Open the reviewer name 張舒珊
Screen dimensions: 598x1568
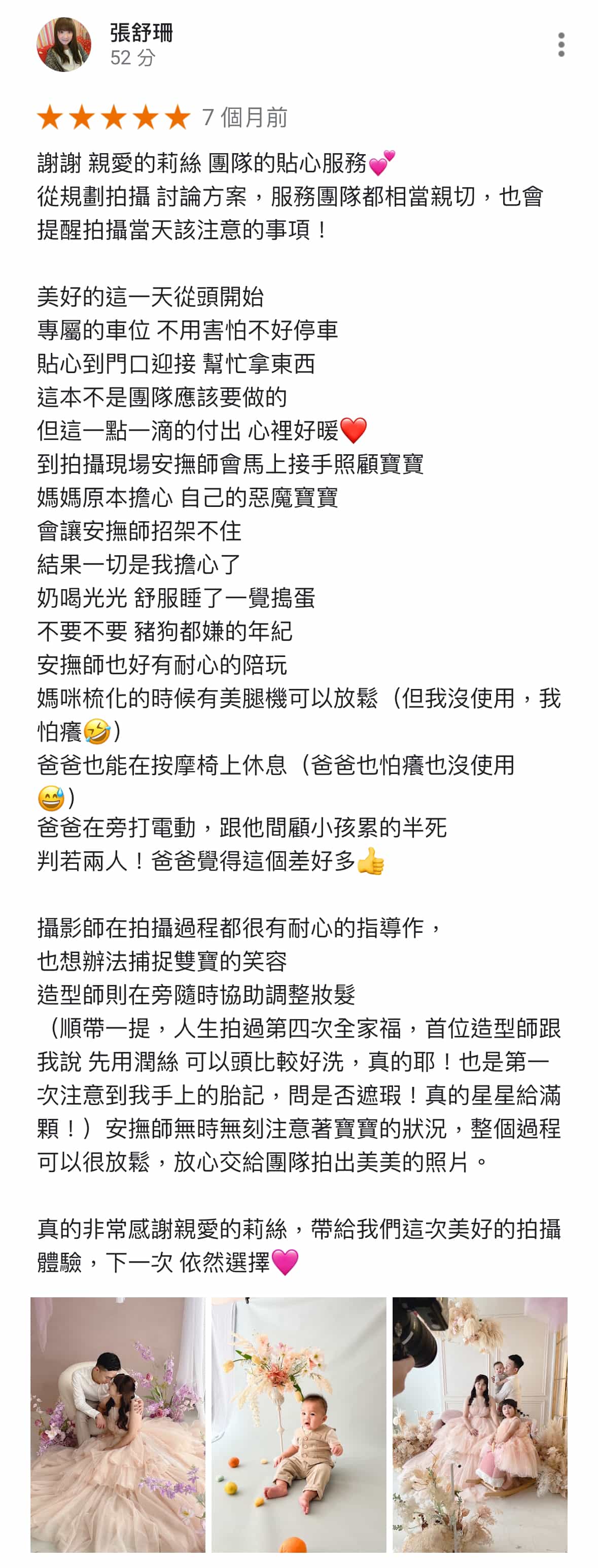[142, 33]
